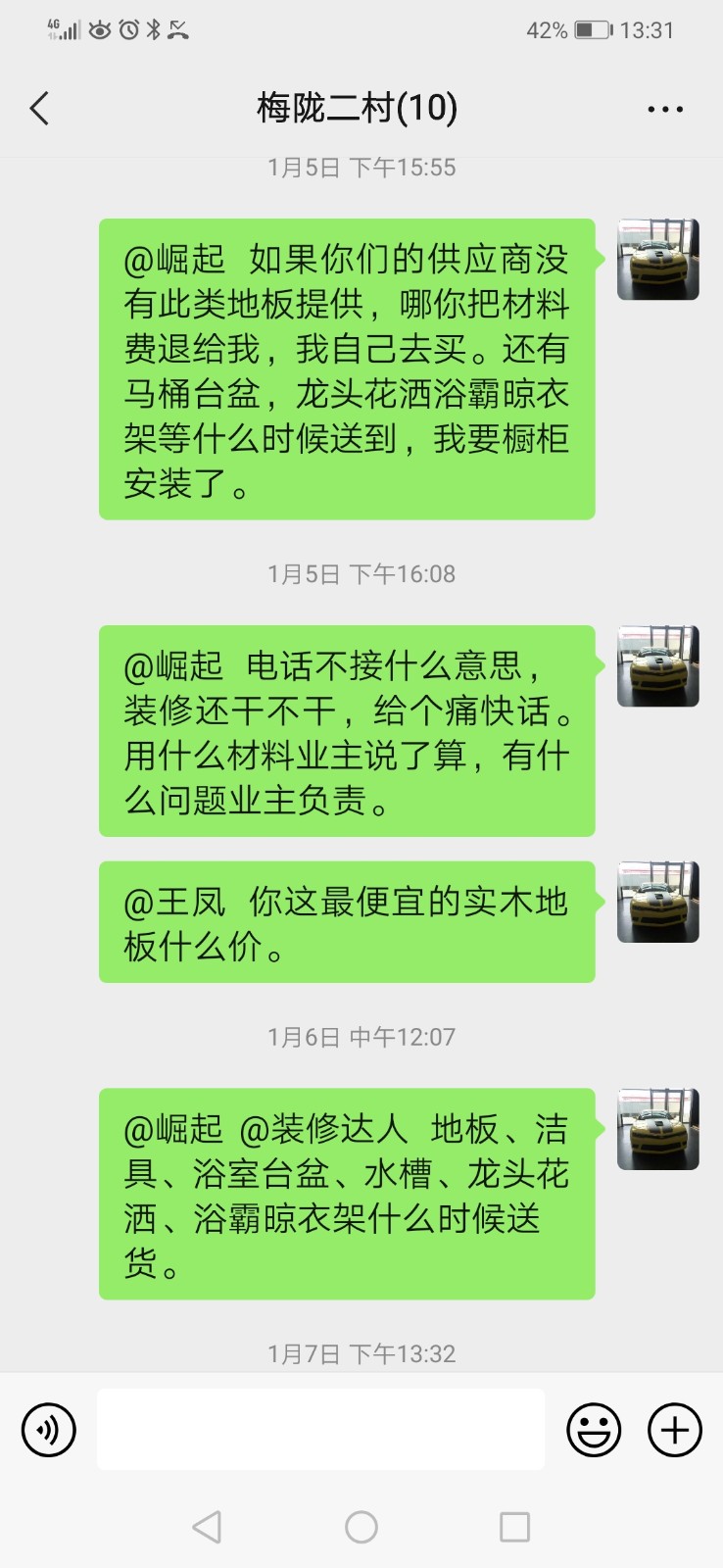The image size is (723, 1568).
Task: Open the plus attachment menu
Action: pyautogui.click(x=675, y=1430)
